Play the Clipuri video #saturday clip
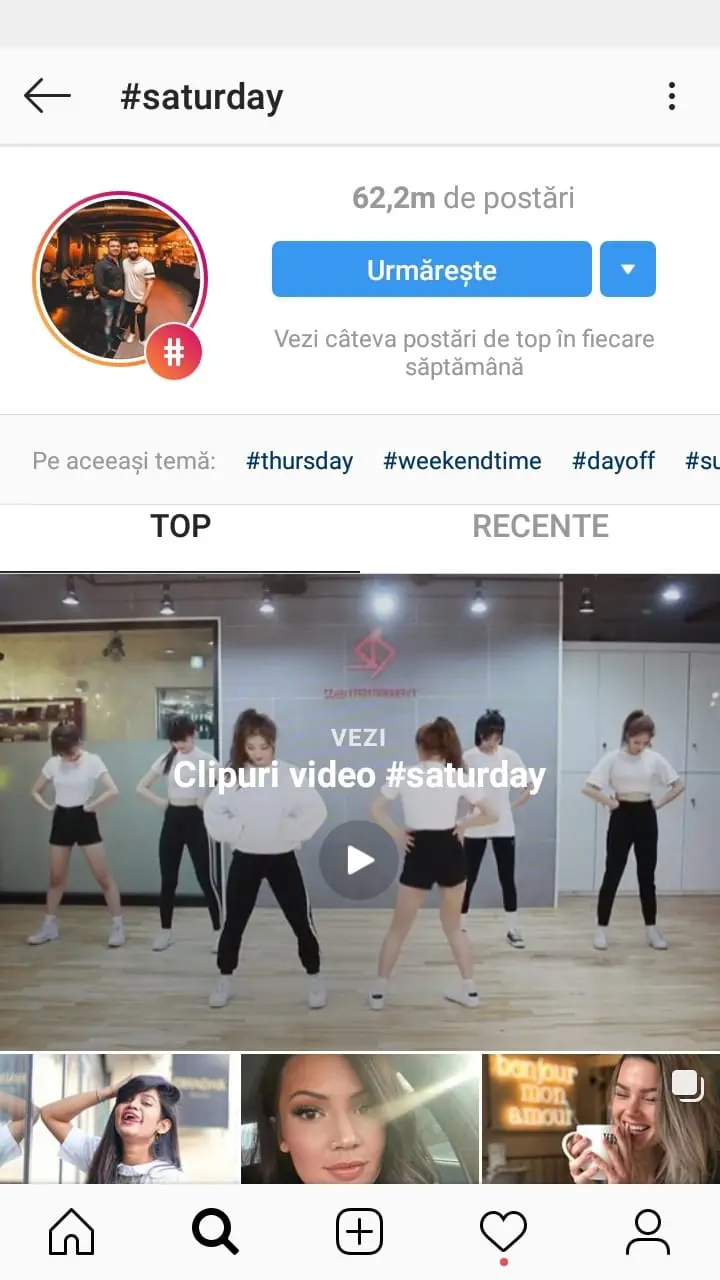720x1280 pixels. click(360, 860)
